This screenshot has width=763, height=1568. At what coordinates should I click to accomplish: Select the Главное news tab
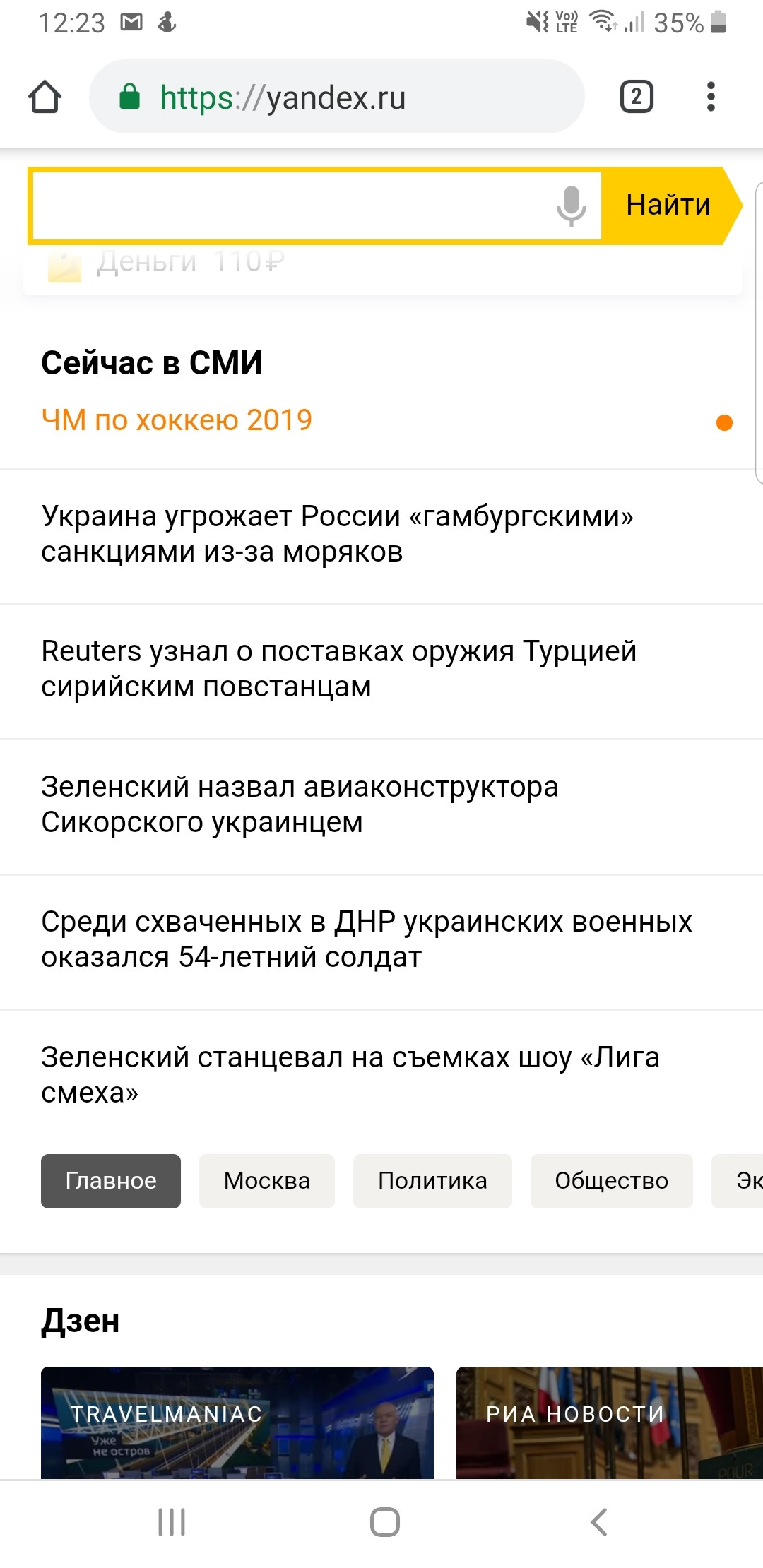click(x=111, y=1181)
